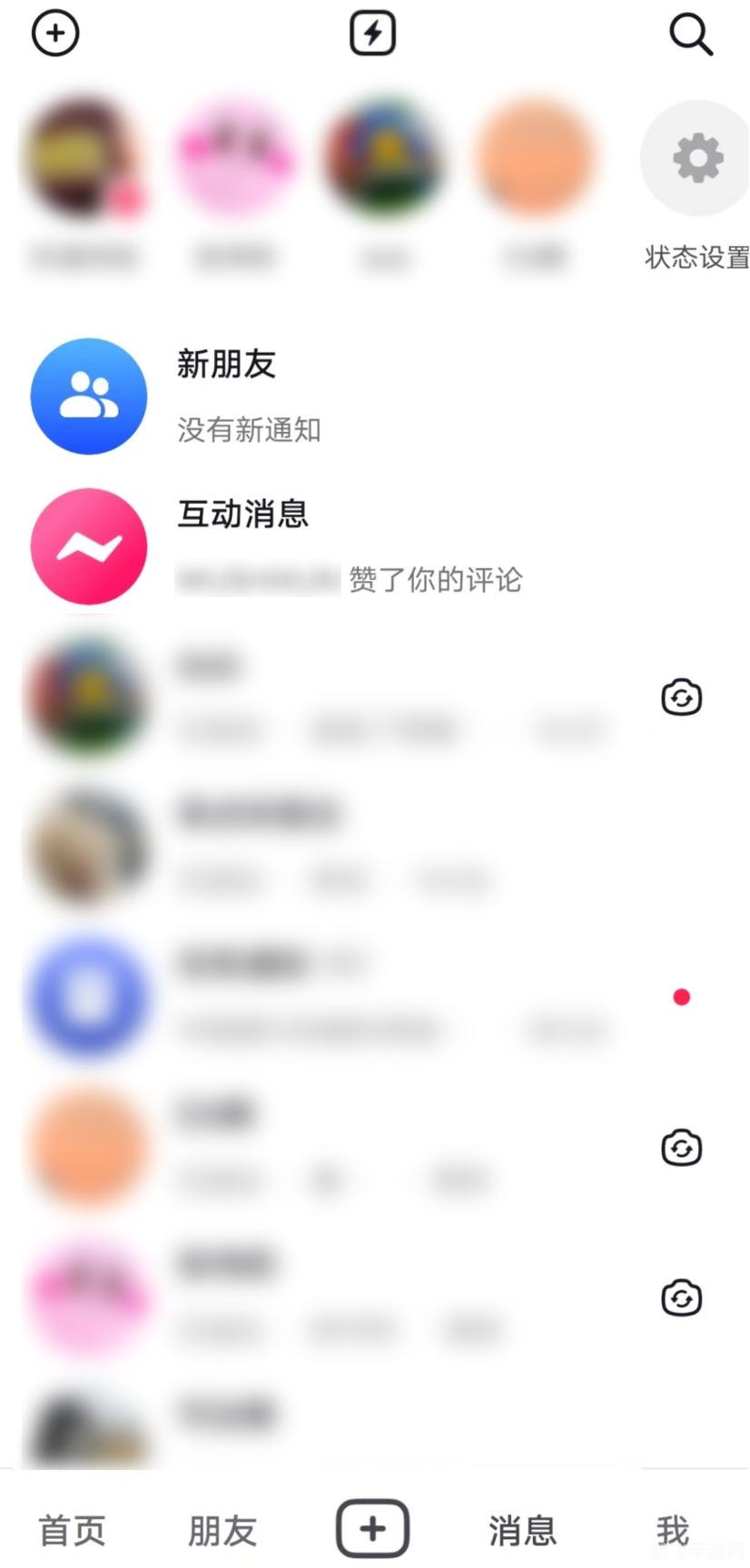Open 新朋友 with the blue friends icon
Screen dimensions: 750x1568
click(x=88, y=396)
